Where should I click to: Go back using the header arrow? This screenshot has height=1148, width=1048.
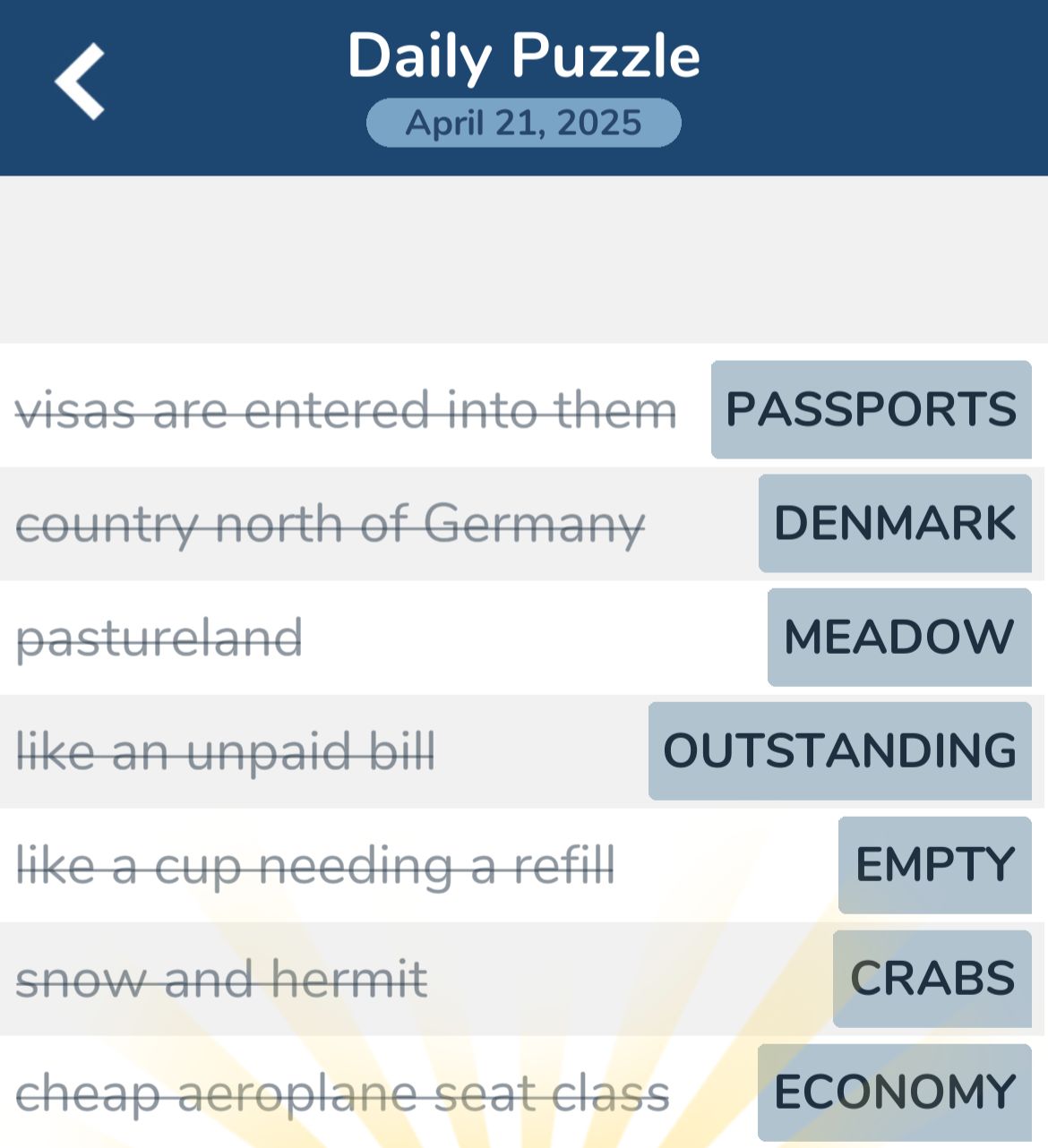tap(81, 81)
